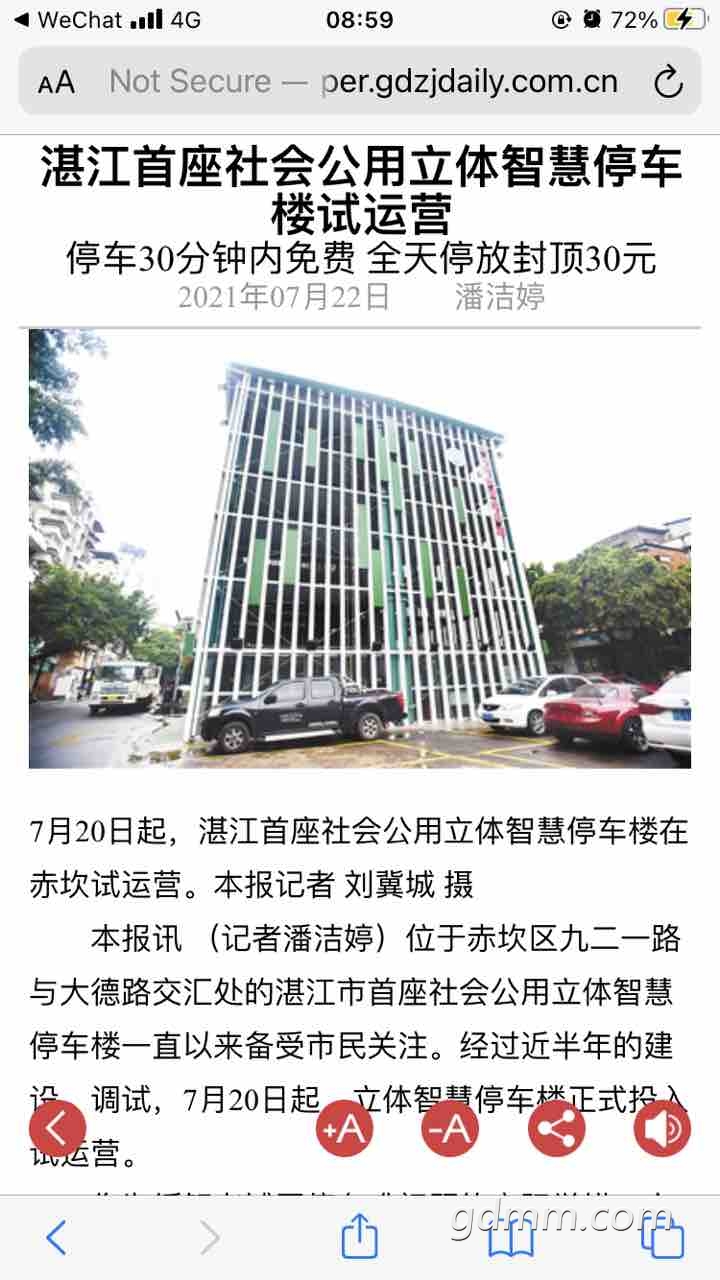This screenshot has height=1280, width=720.
Task: Open Safari share sheet
Action: 360,1238
